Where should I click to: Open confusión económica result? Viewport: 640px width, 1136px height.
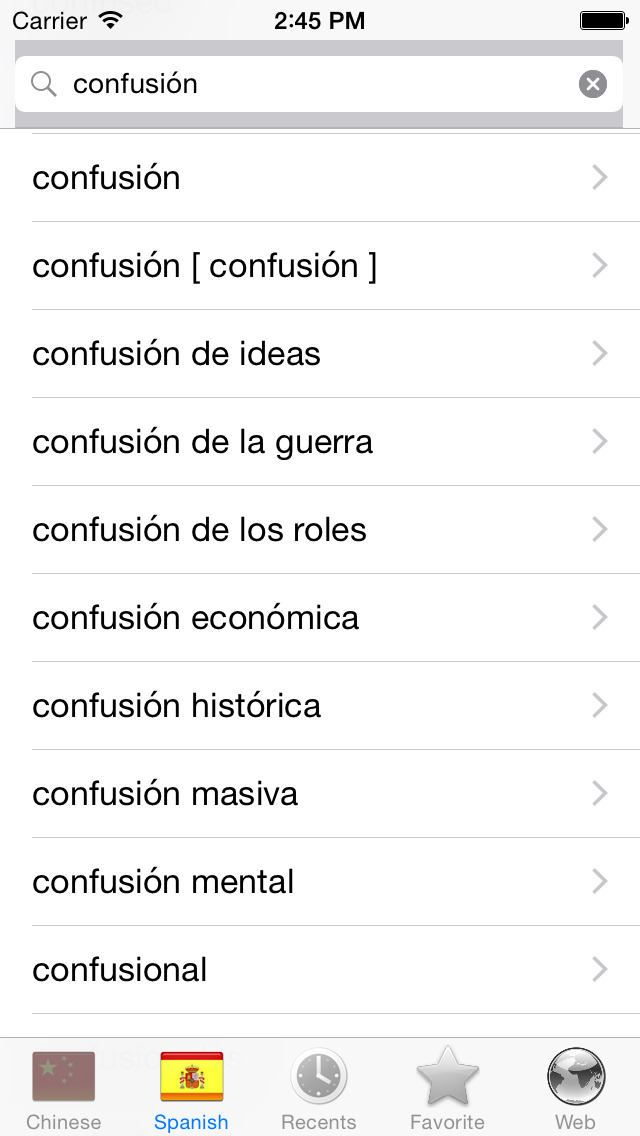320,618
